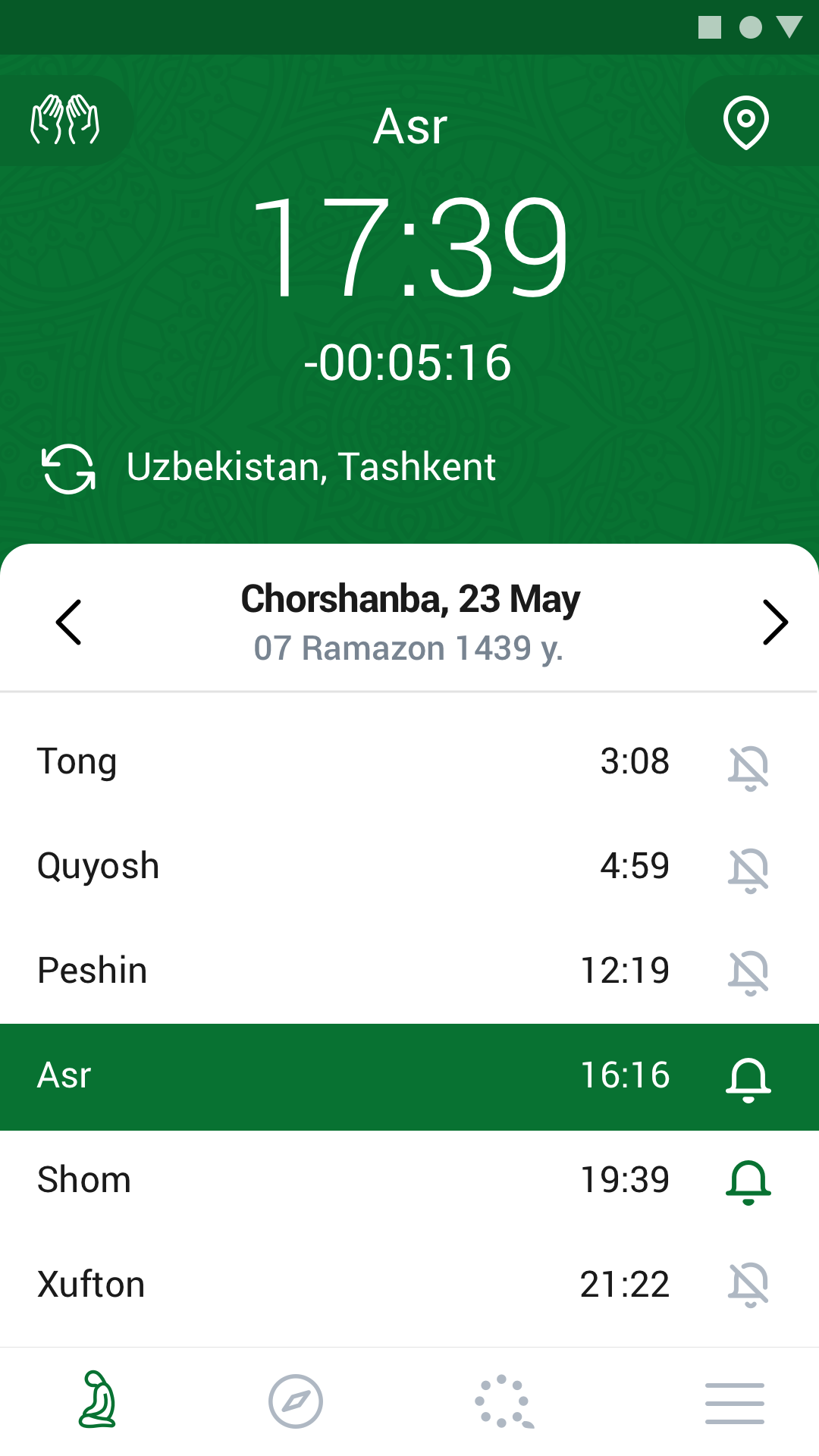
Task: Go to the previous day
Action: [x=68, y=623]
